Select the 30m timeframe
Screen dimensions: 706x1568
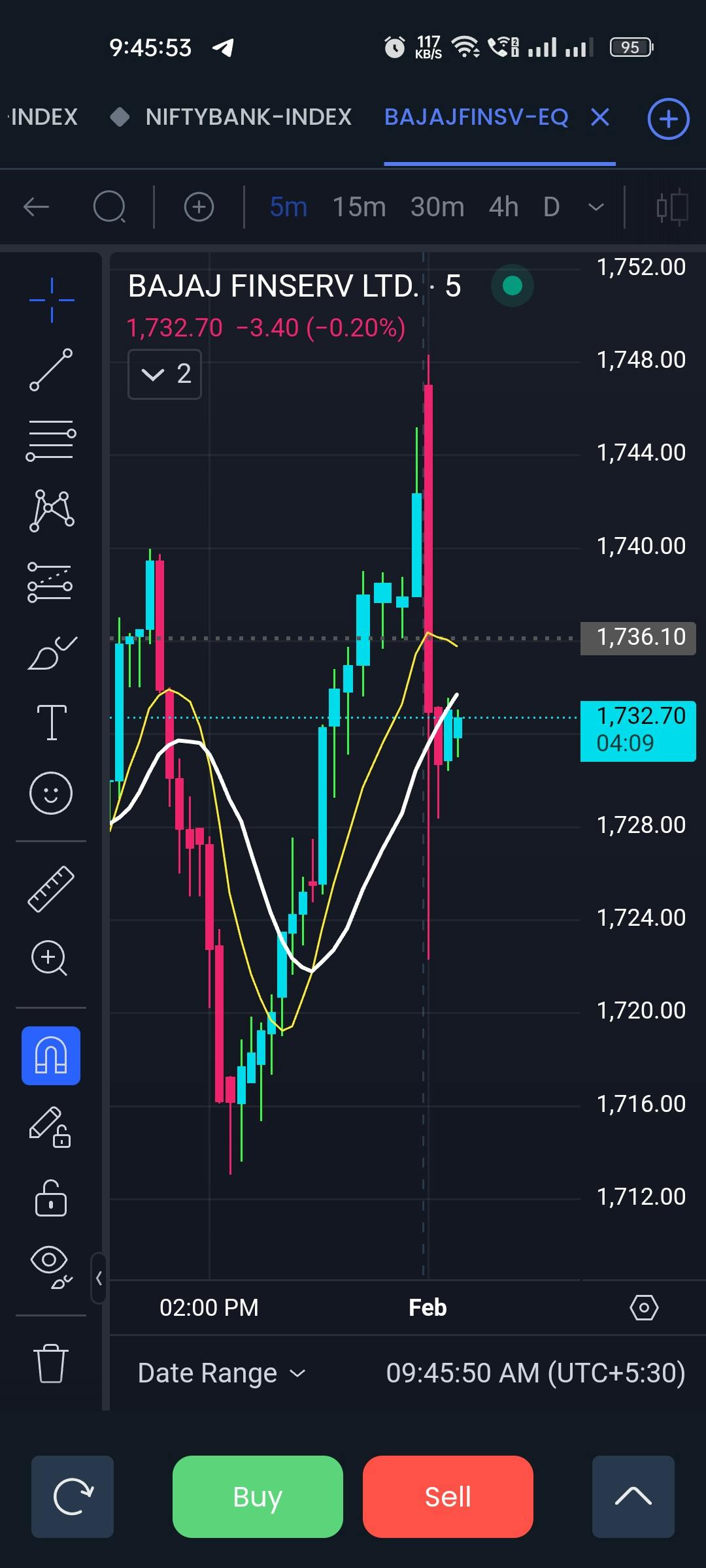437,207
